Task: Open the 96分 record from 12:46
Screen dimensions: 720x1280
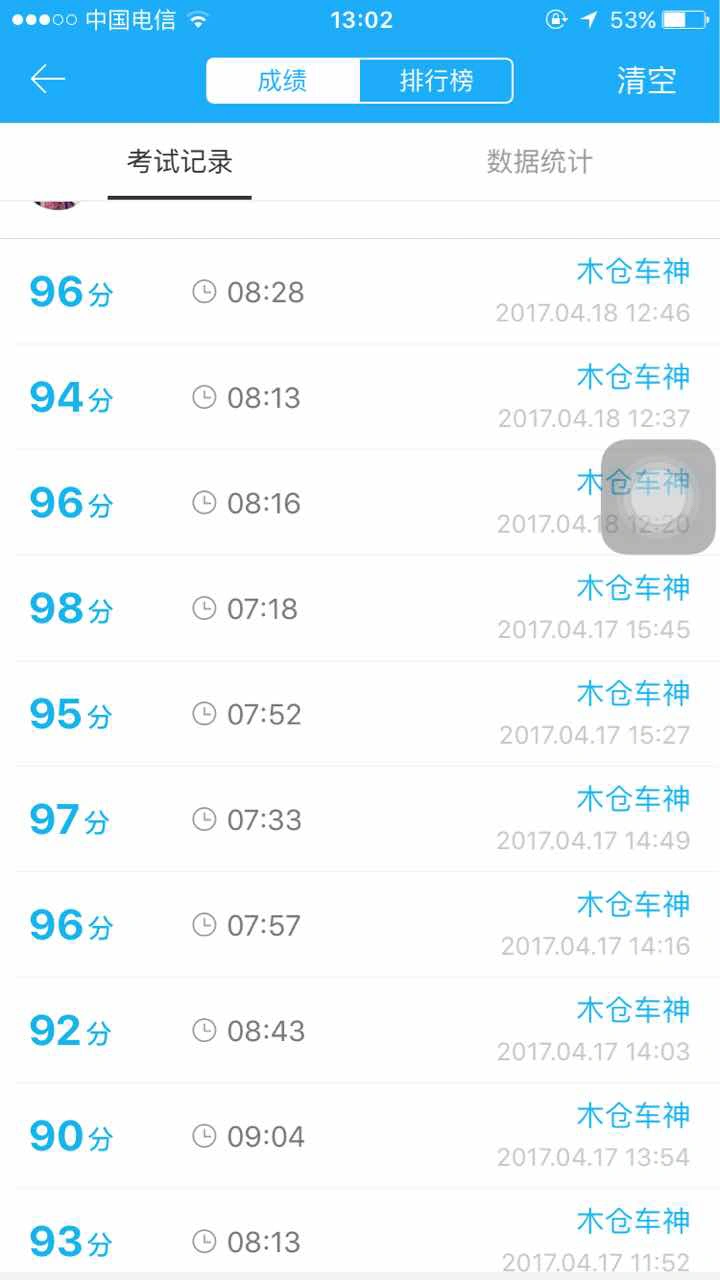Action: click(x=360, y=292)
